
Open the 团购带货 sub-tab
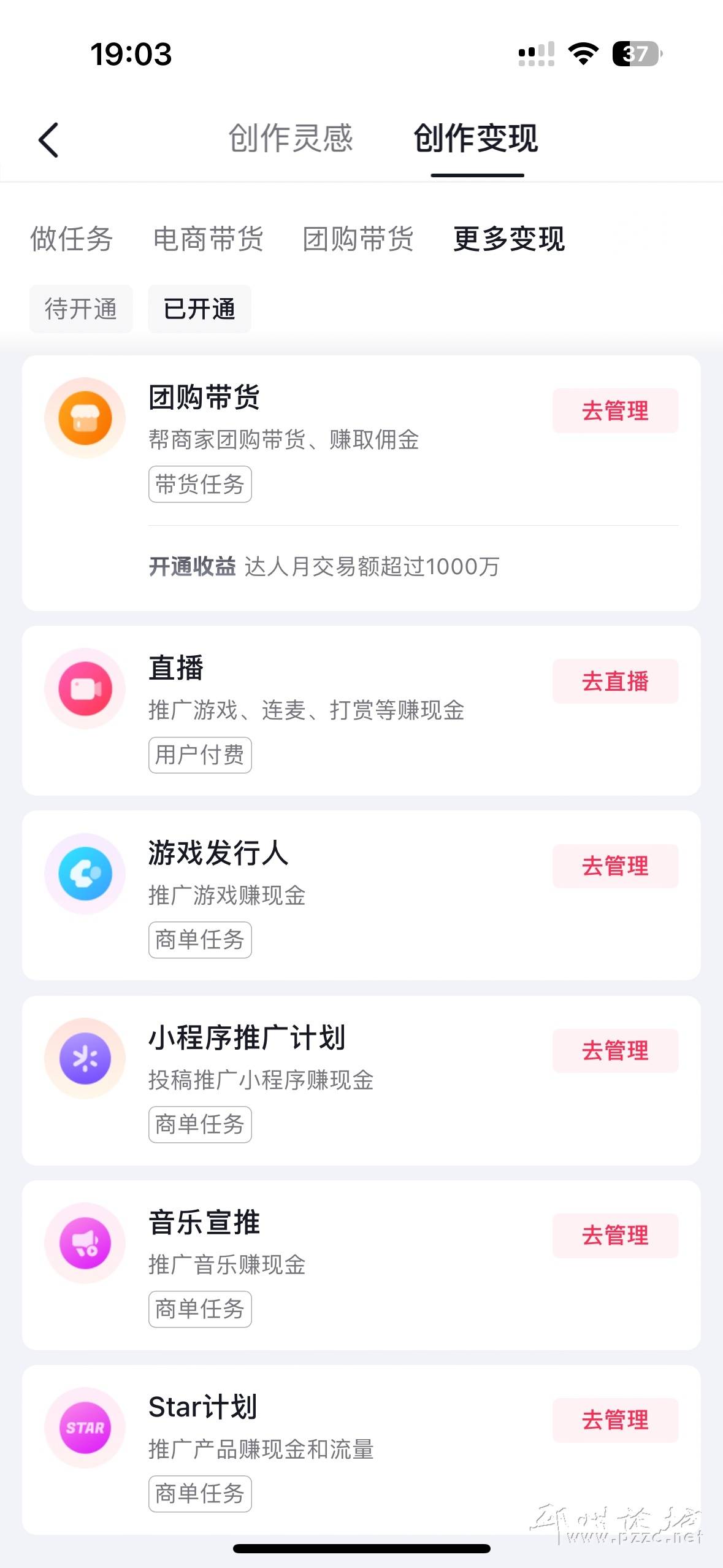click(x=359, y=239)
